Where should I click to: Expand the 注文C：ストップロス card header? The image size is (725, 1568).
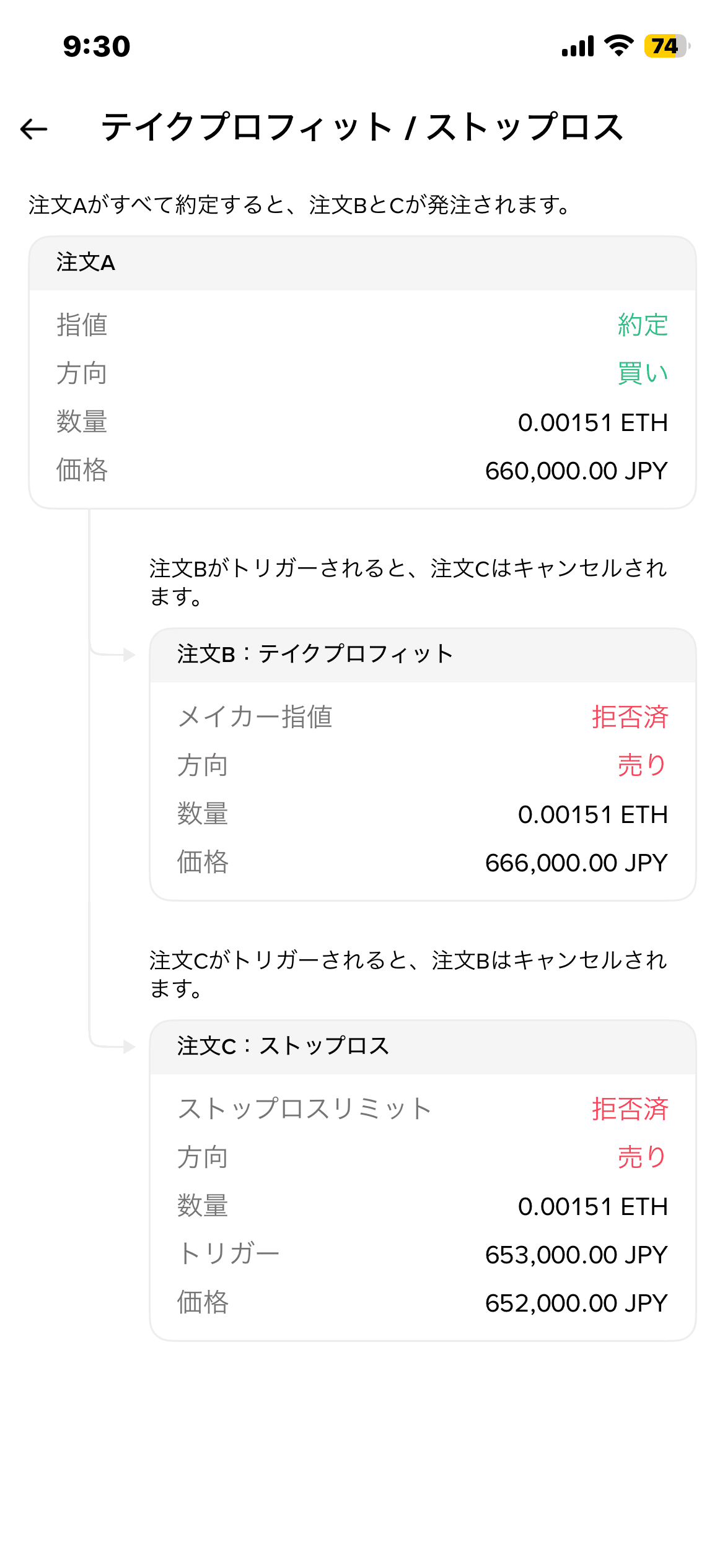point(282,1047)
